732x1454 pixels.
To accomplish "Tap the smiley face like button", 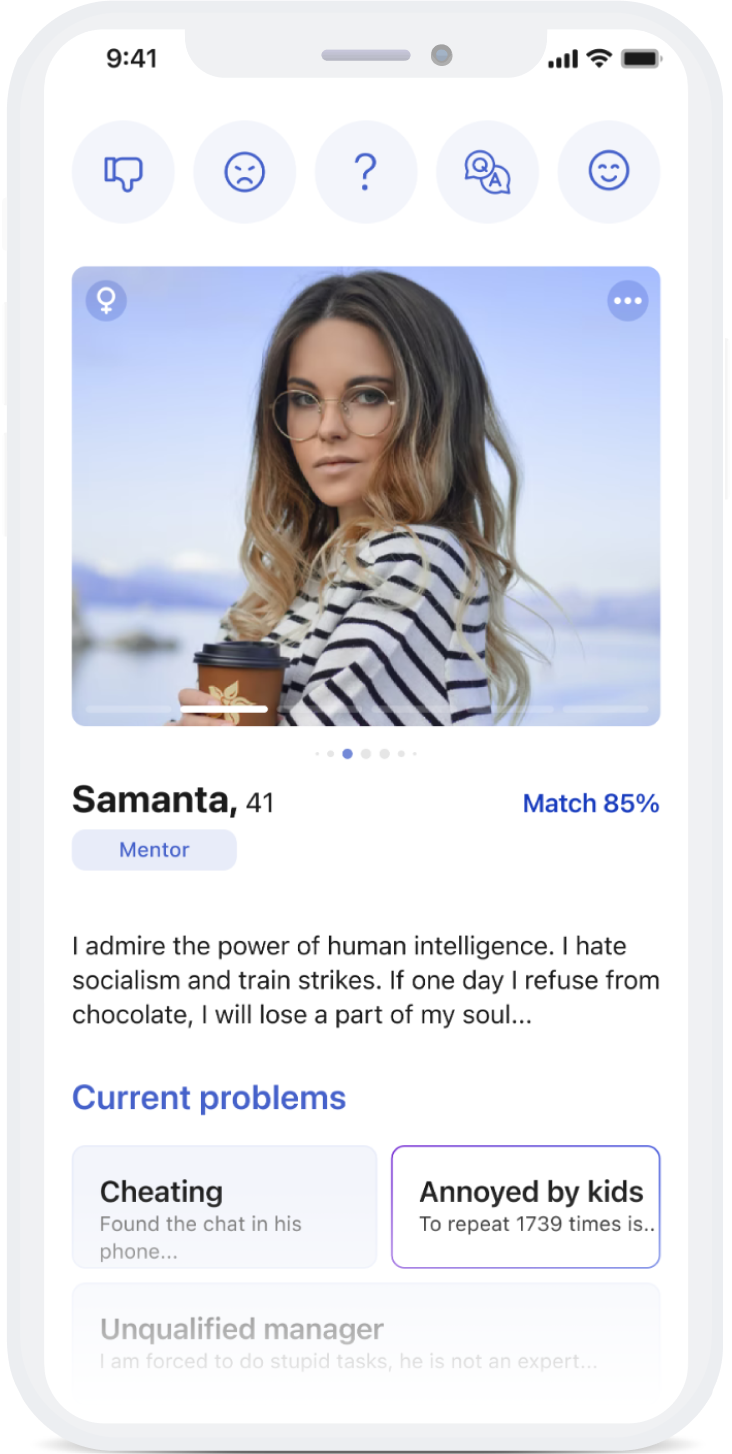I will pyautogui.click(x=608, y=172).
